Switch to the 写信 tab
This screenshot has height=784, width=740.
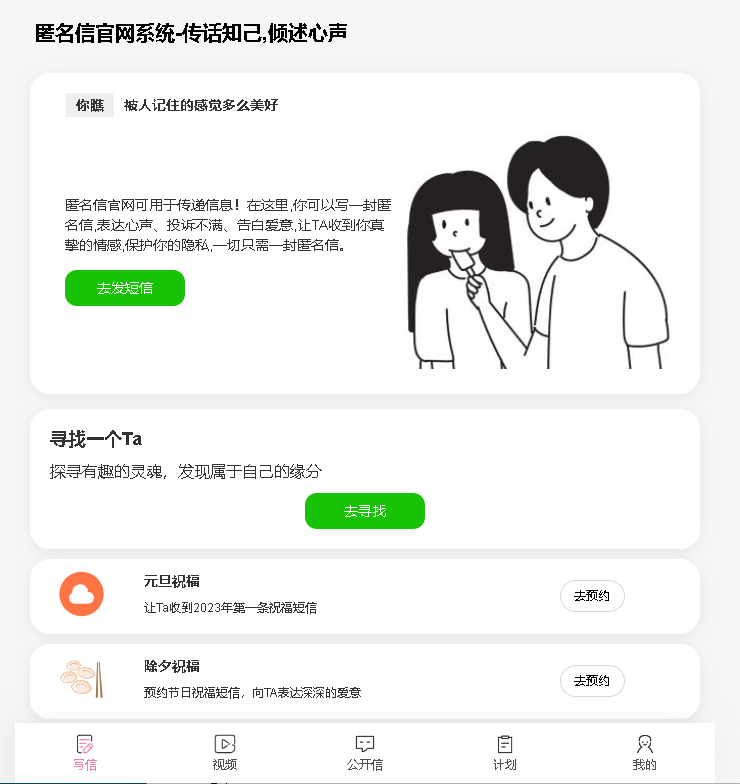tap(85, 753)
